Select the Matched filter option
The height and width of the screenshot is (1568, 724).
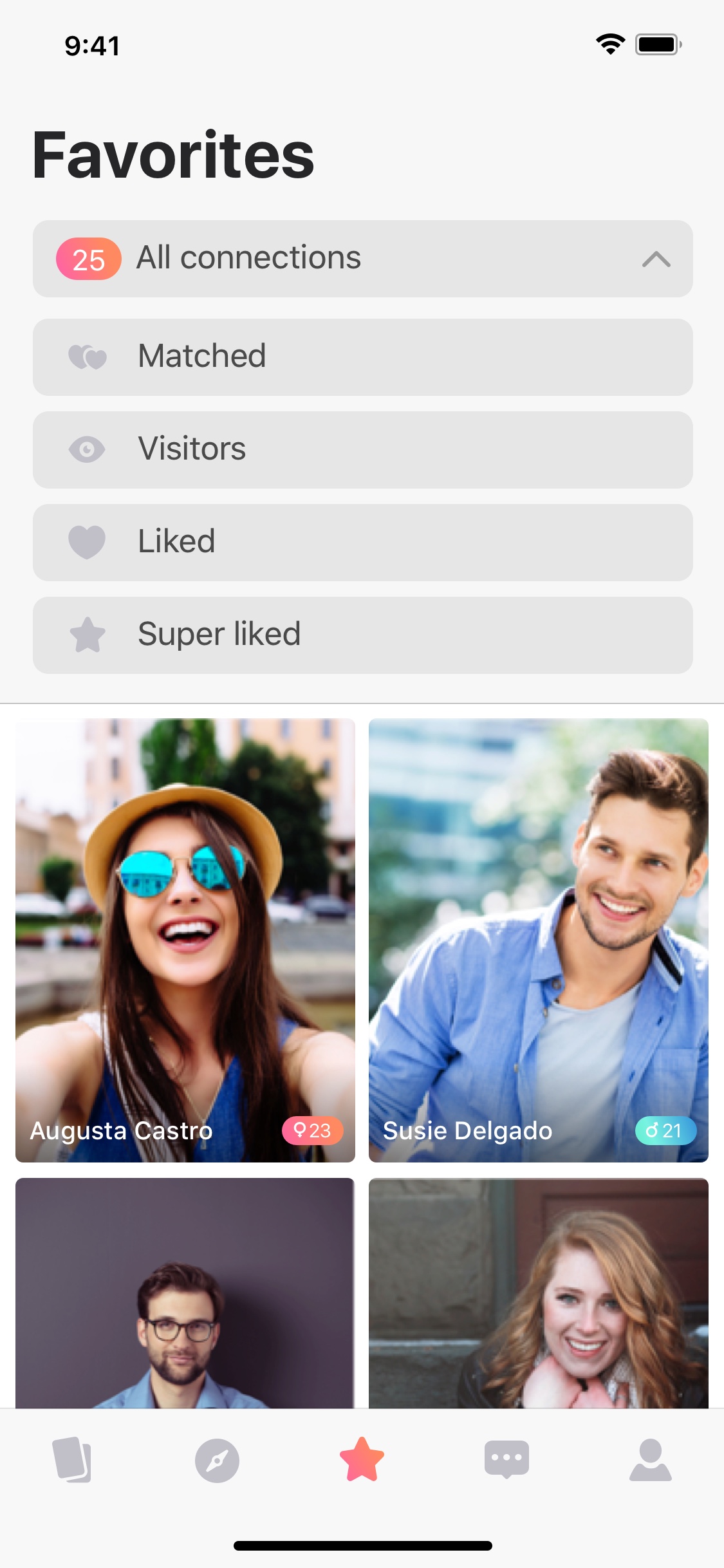[x=362, y=357]
